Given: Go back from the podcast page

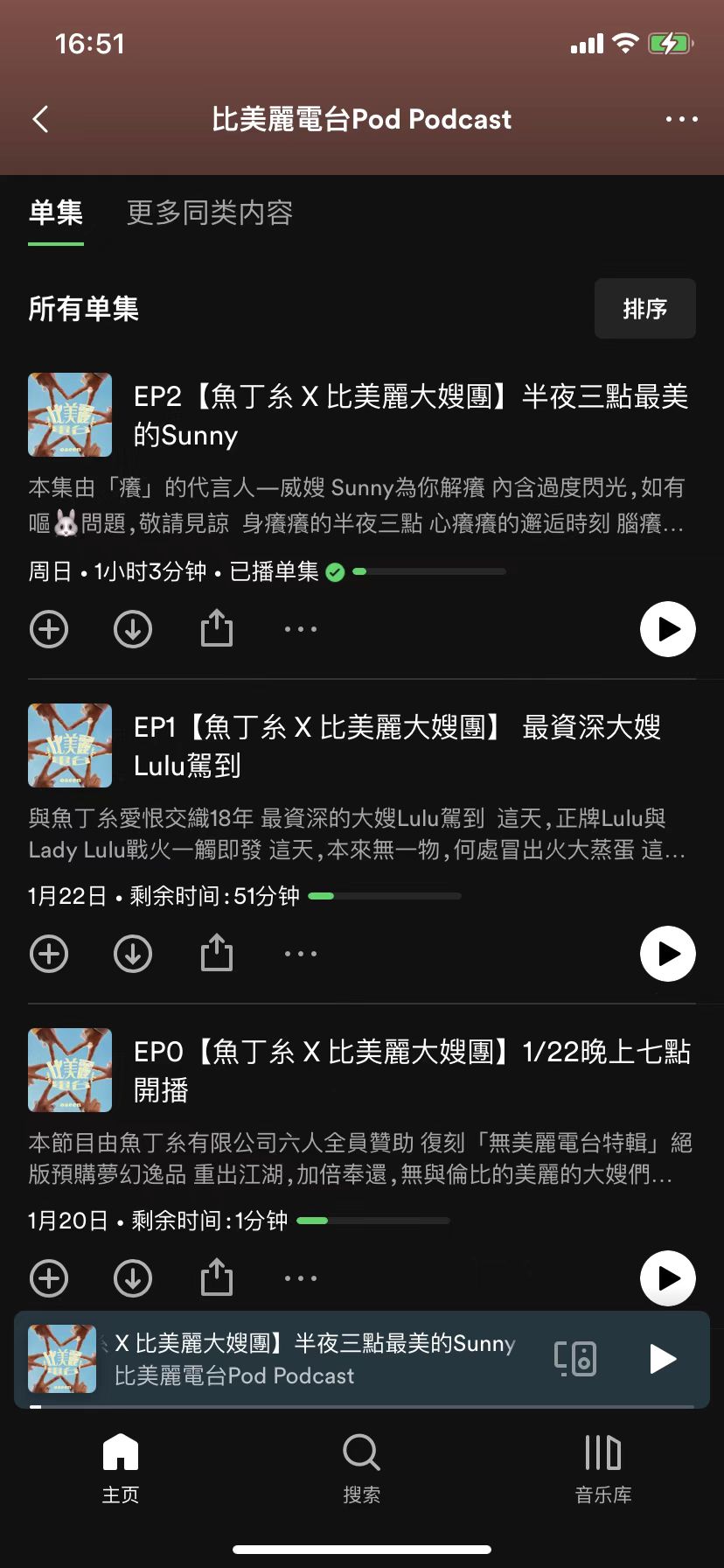Looking at the screenshot, I should pos(40,119).
